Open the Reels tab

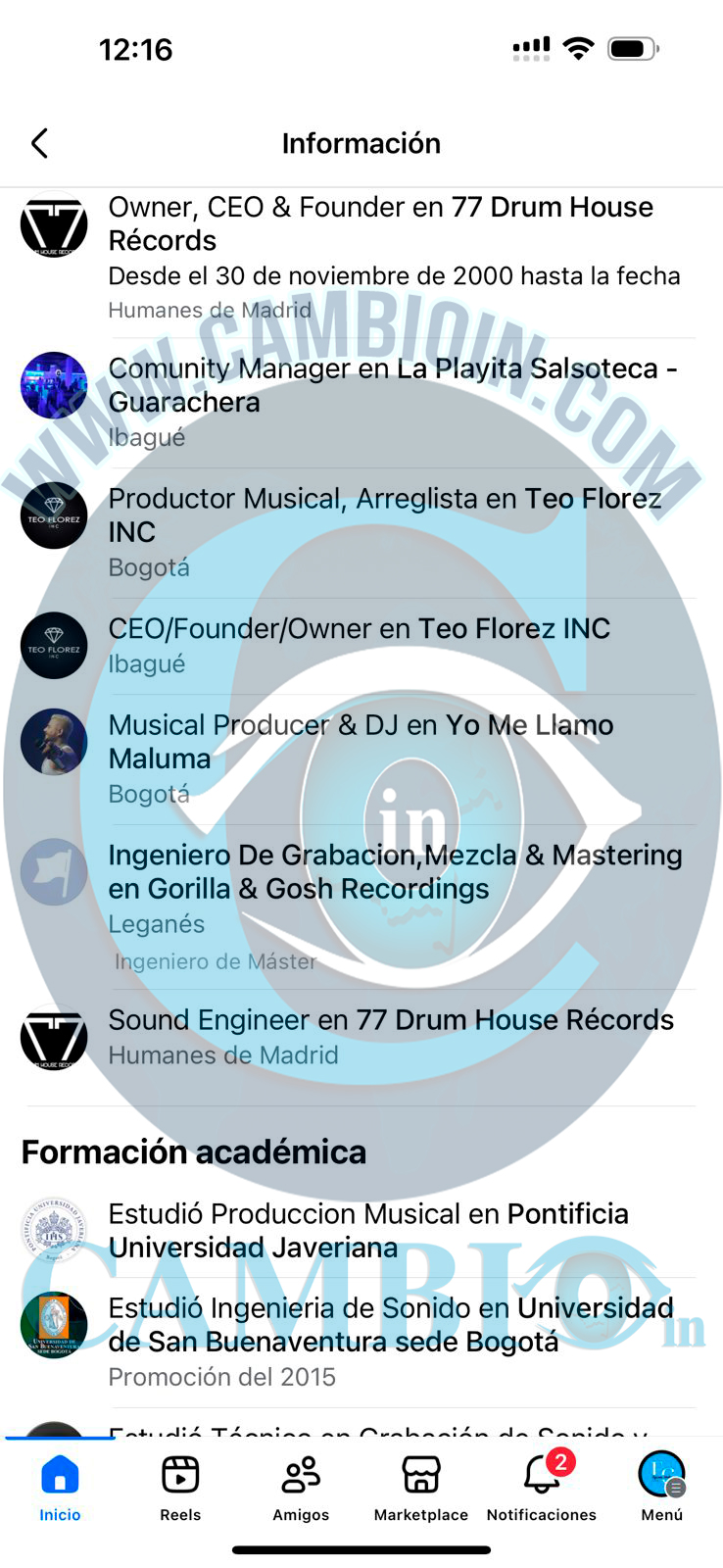(x=180, y=1487)
